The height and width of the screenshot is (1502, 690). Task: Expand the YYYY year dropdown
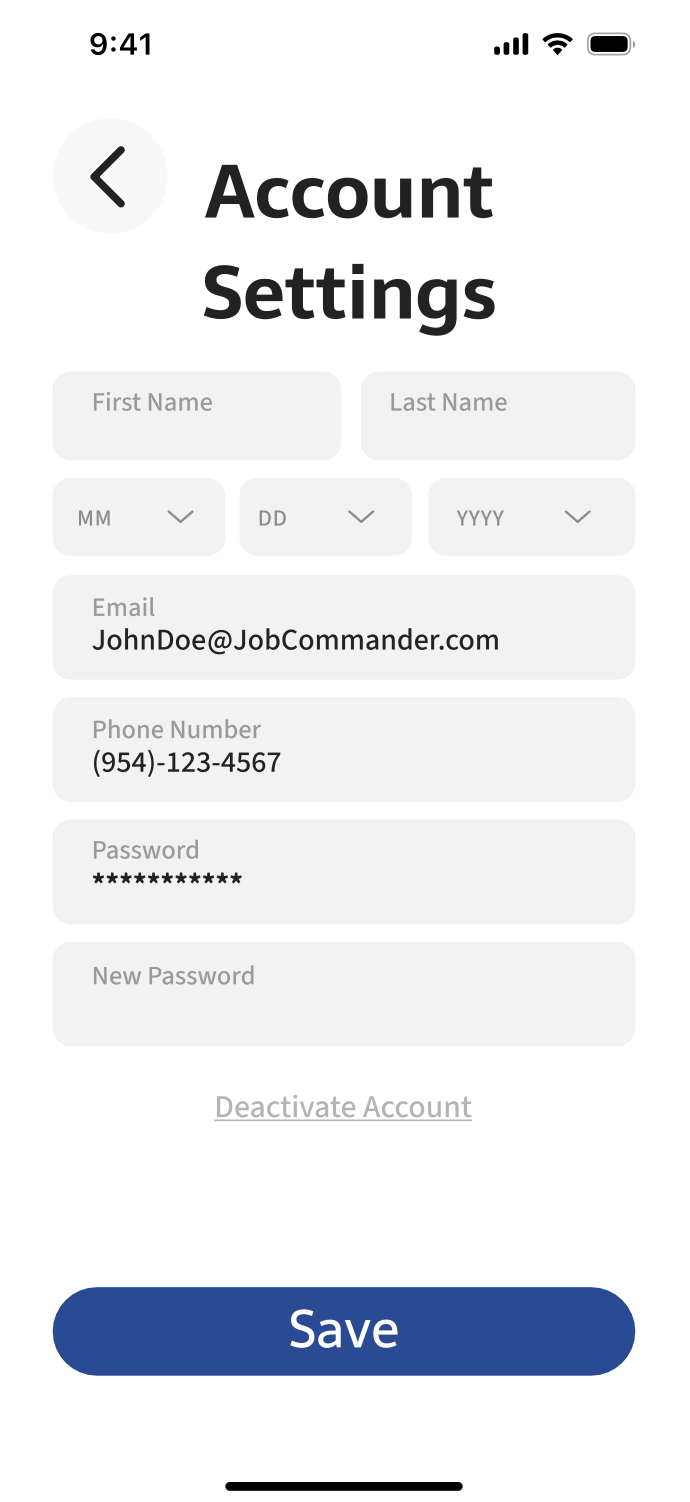[531, 517]
